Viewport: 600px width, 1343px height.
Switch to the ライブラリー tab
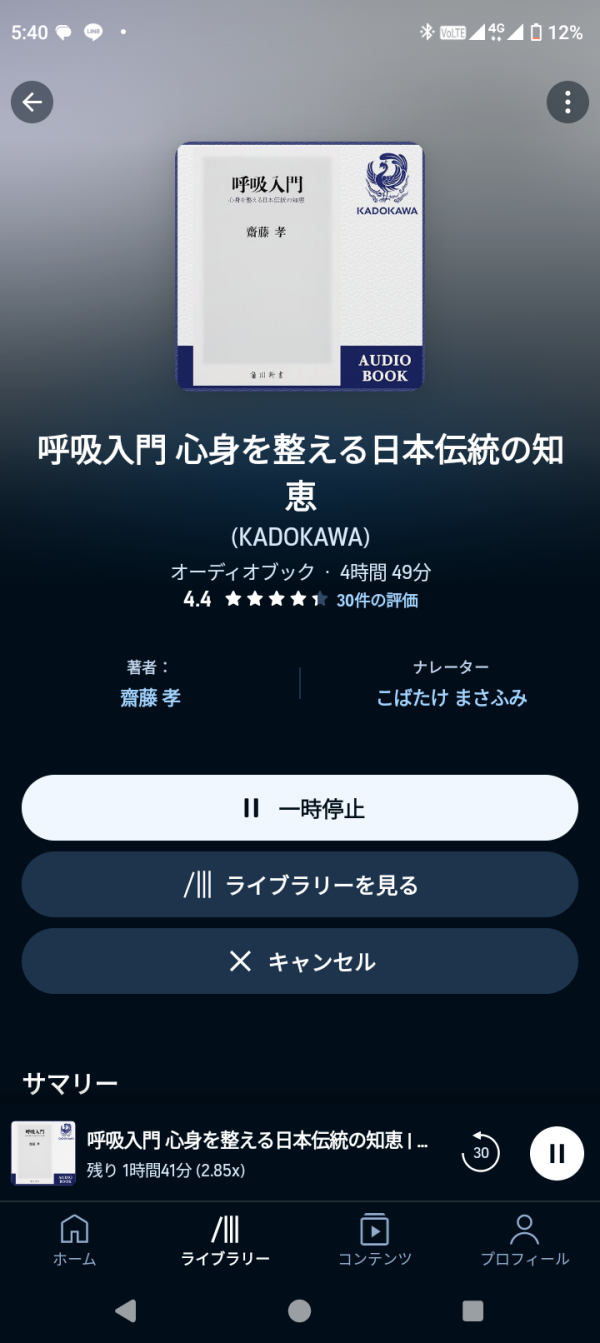coord(225,1240)
